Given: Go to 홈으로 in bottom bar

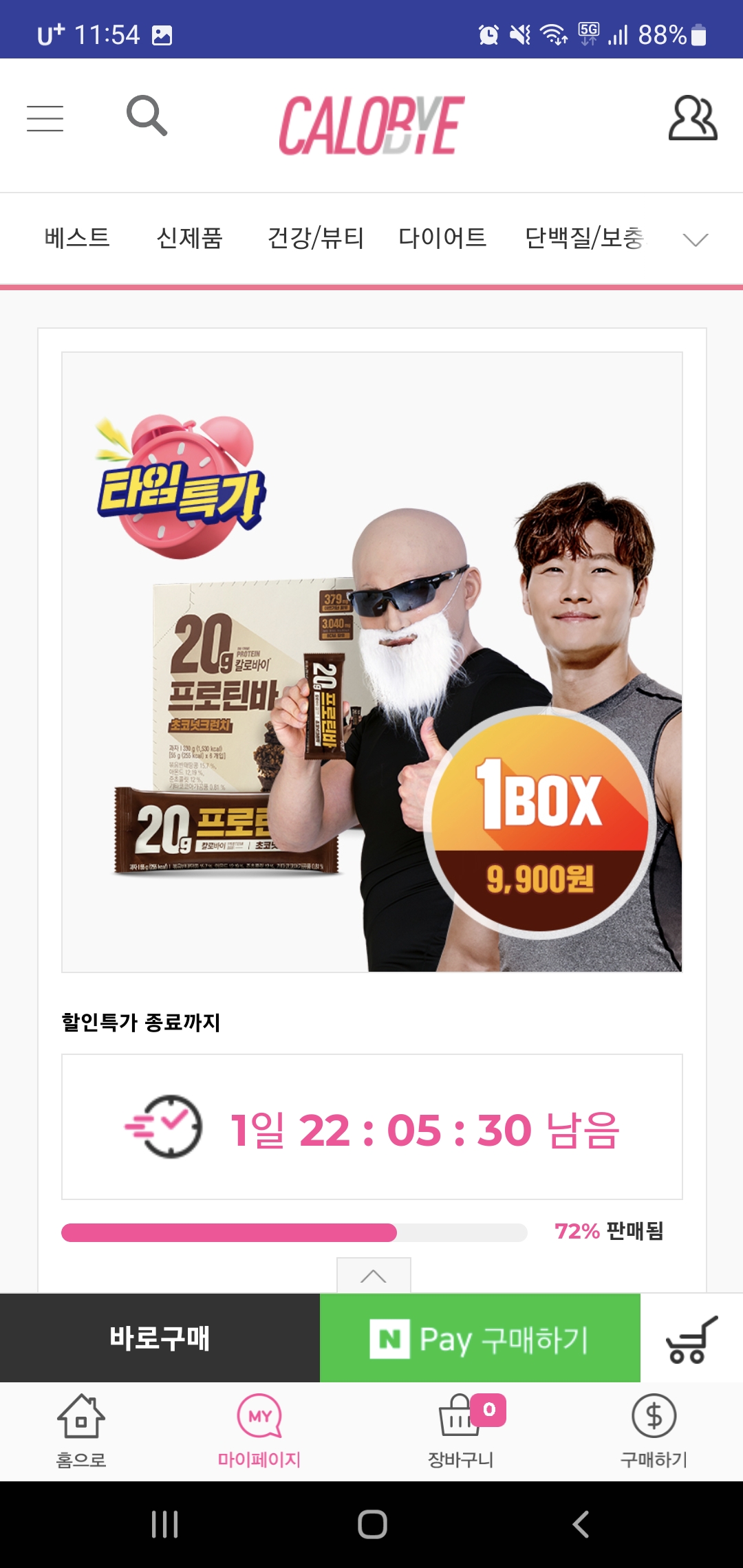Looking at the screenshot, I should coord(81,1430).
